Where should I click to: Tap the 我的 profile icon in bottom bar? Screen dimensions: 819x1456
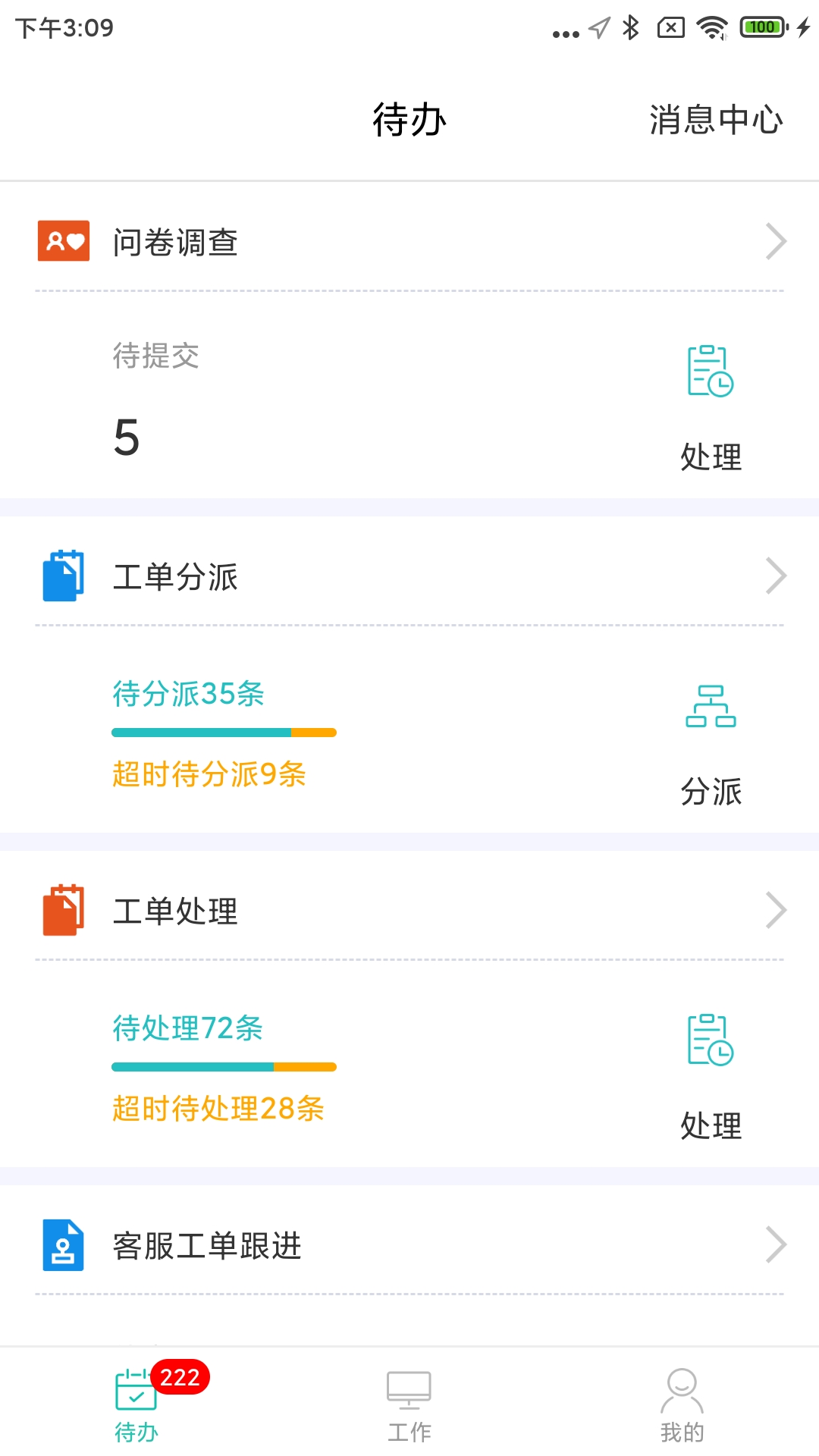pos(682,1399)
